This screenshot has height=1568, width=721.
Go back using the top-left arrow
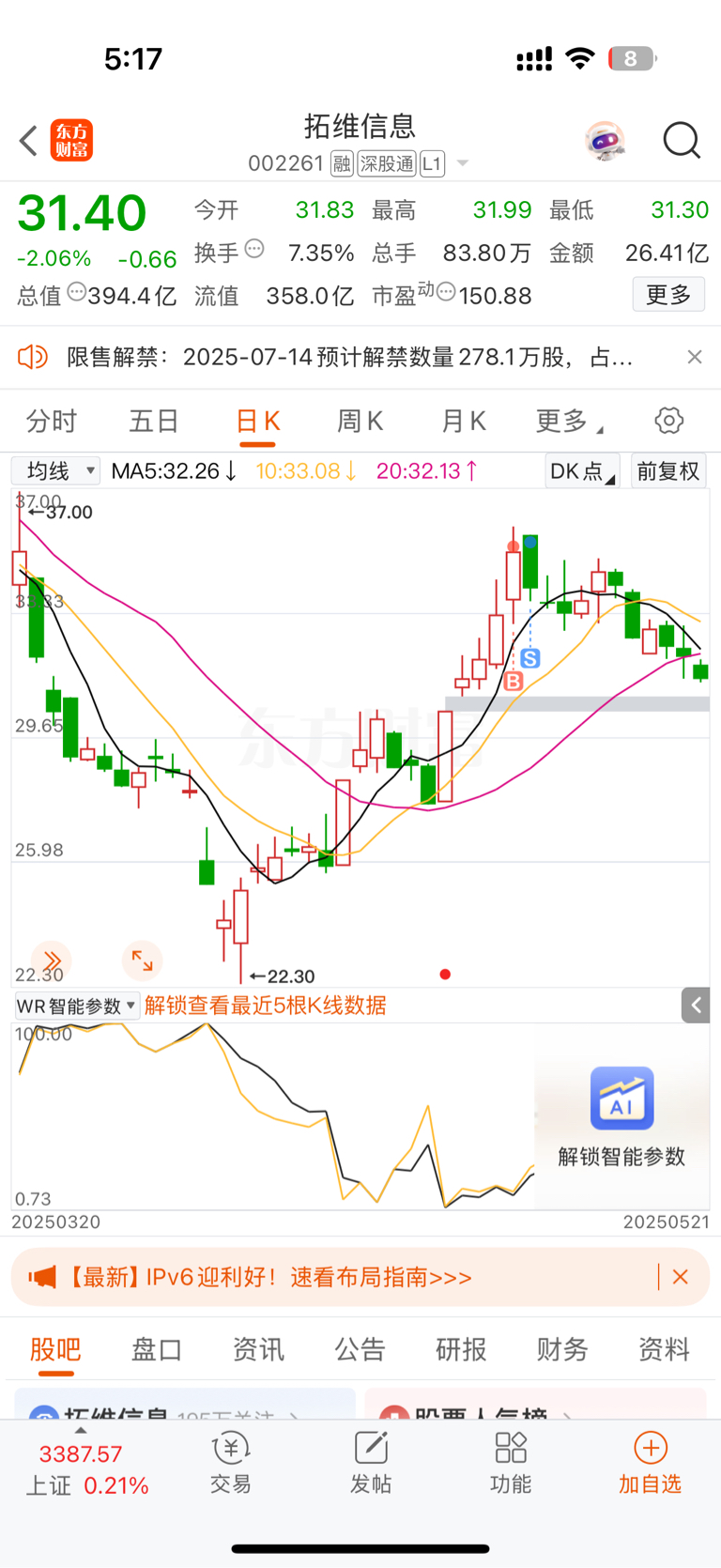pyautogui.click(x=28, y=141)
